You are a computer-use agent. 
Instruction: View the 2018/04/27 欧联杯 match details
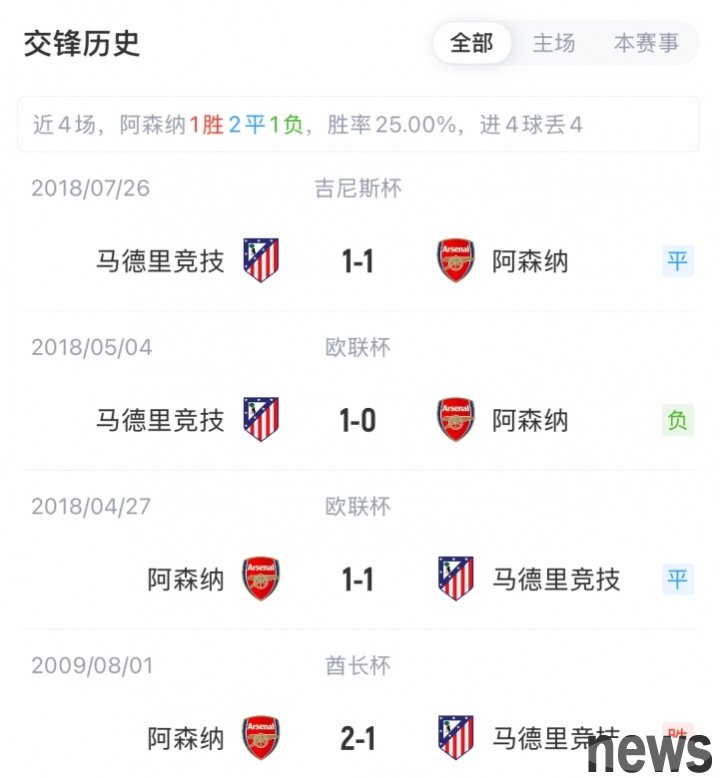358,579
